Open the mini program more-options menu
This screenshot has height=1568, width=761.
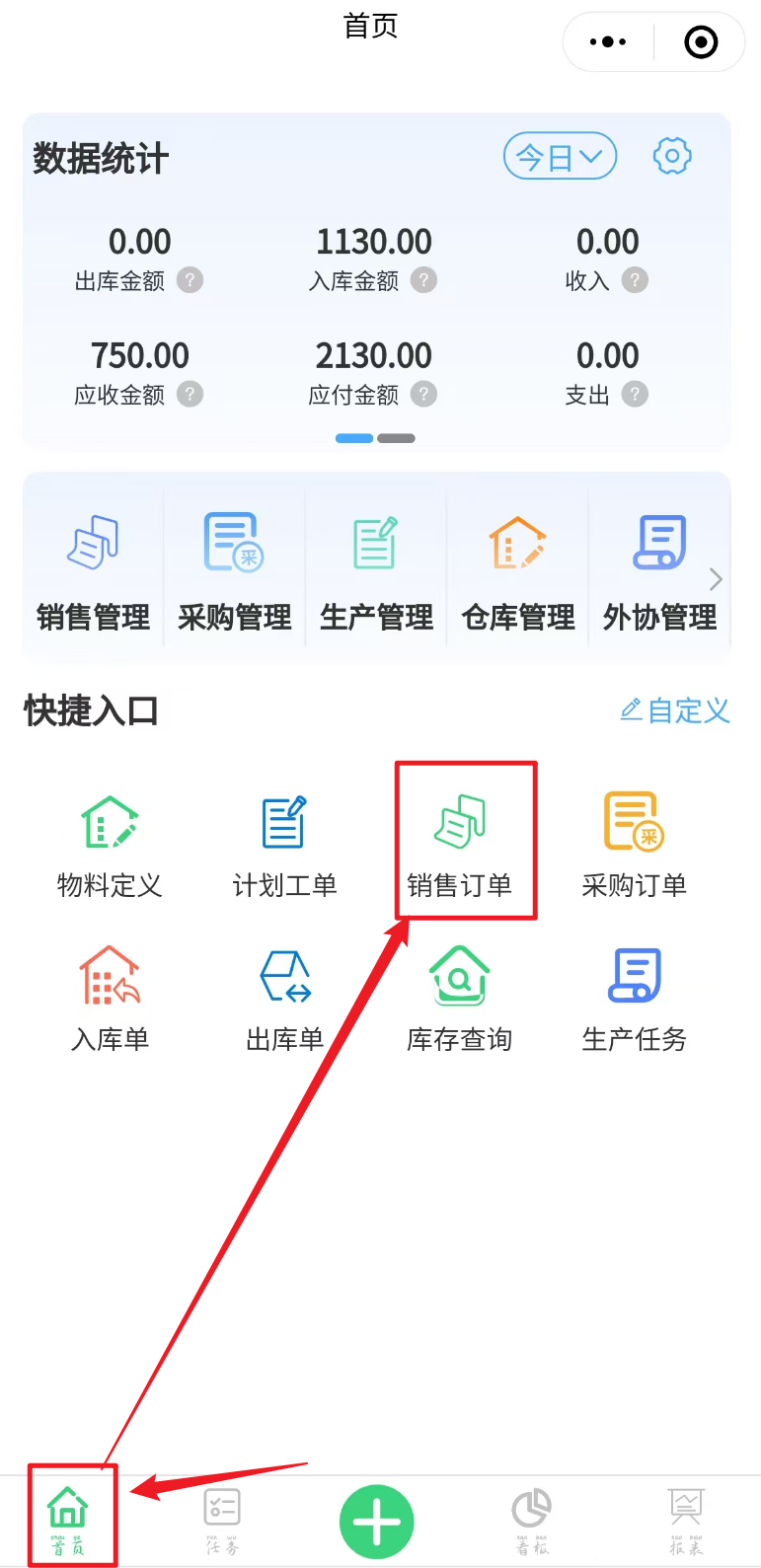click(x=608, y=42)
